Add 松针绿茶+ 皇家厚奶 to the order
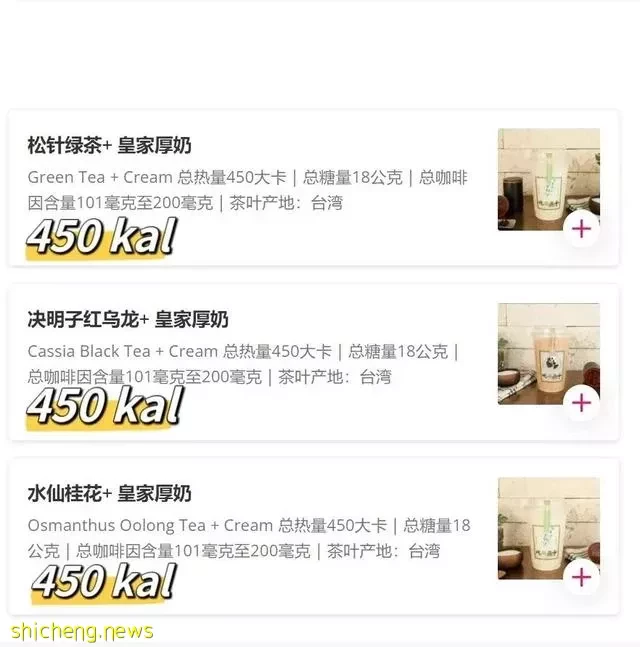Screen dimensions: 640x647 [x=581, y=229]
